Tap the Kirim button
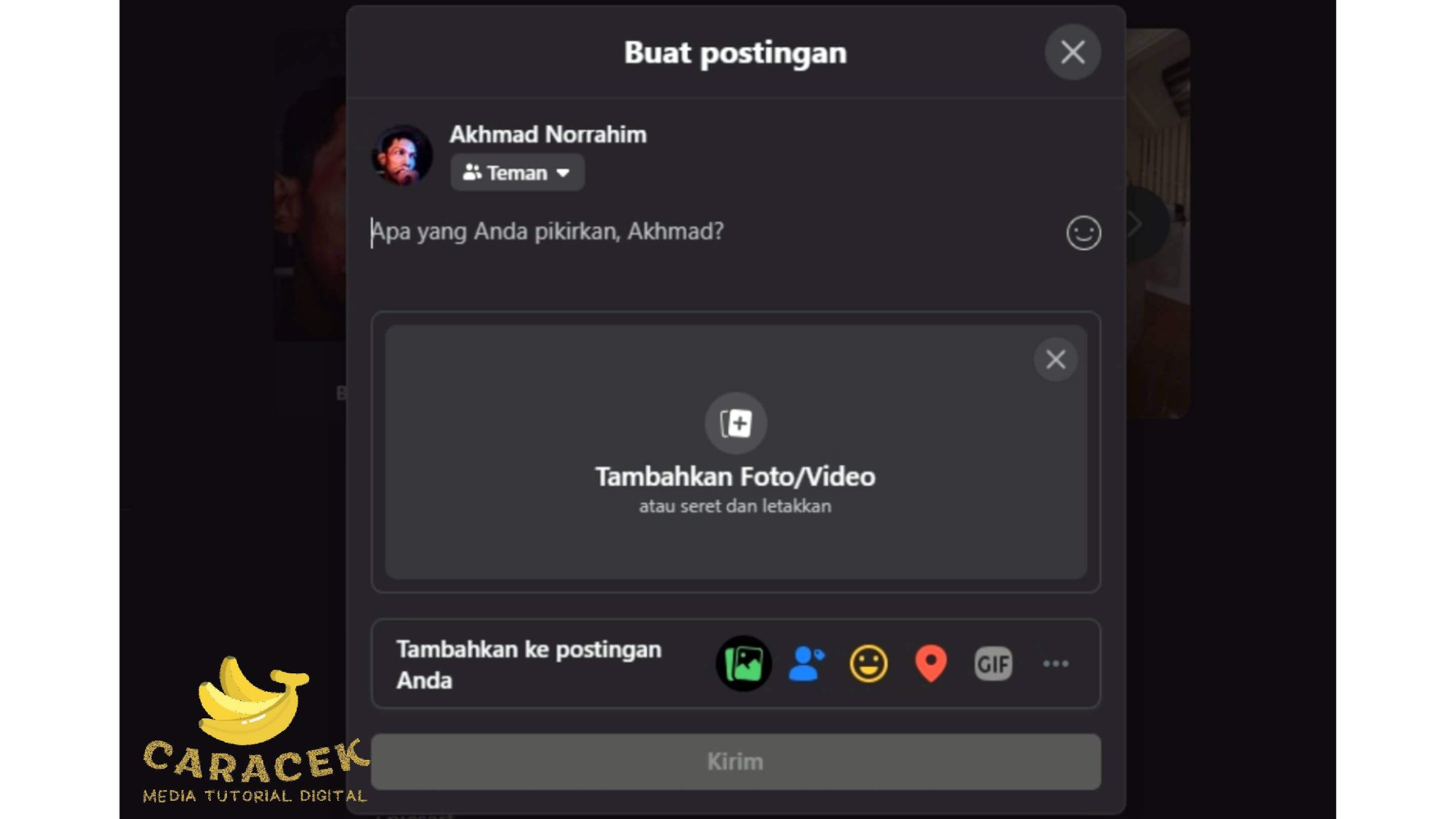Screen dimensions: 1456x819 pos(735,761)
